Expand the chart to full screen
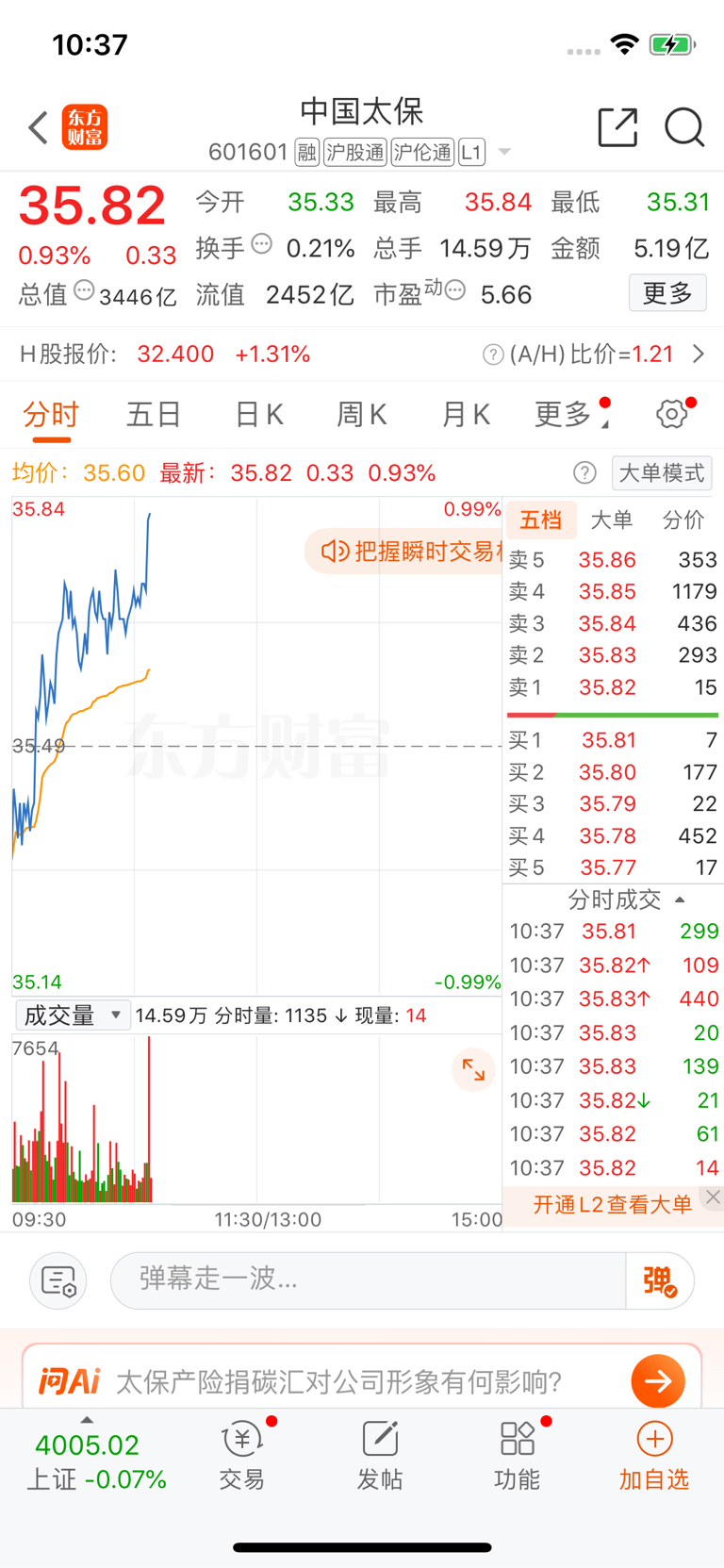The image size is (724, 1568). 473,1070
